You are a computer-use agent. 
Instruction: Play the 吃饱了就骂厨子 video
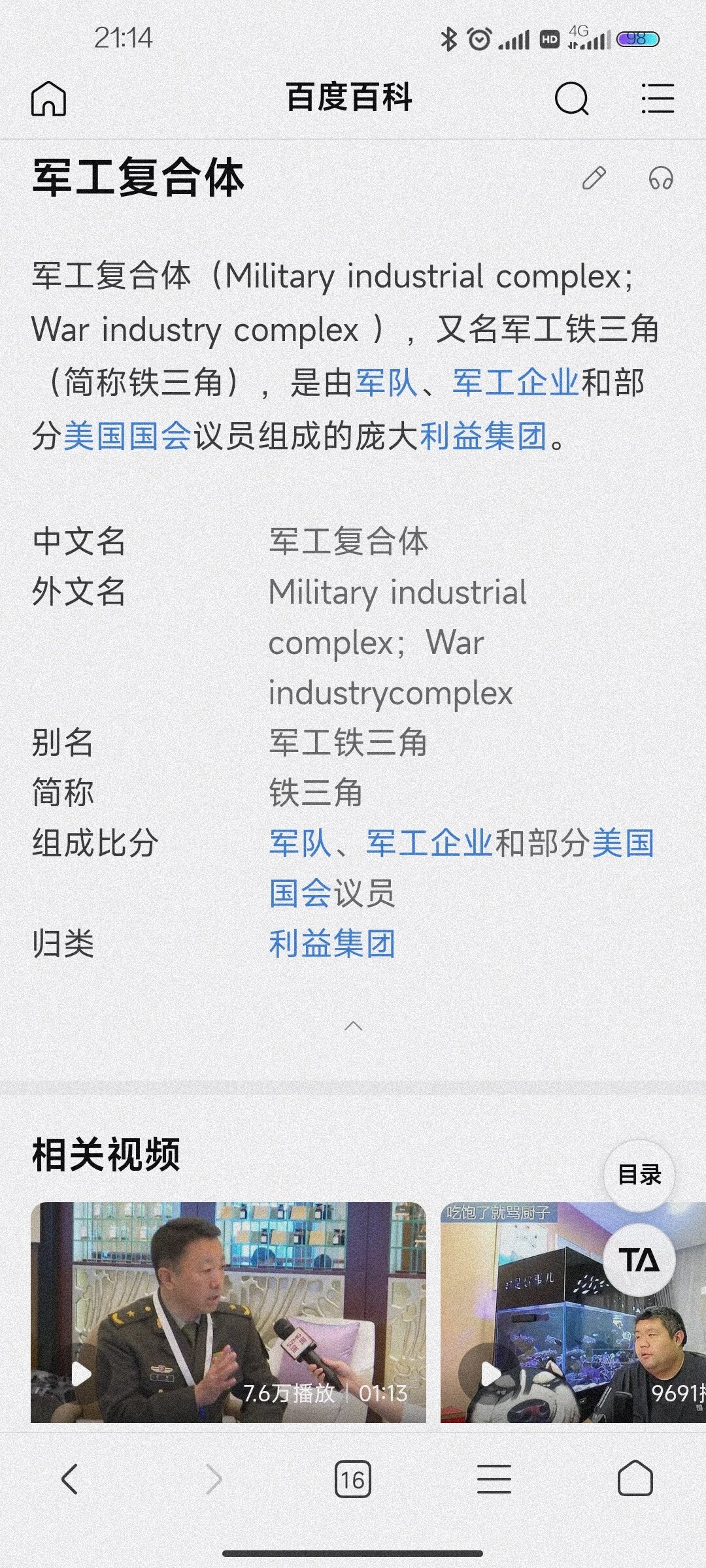pos(573,1312)
